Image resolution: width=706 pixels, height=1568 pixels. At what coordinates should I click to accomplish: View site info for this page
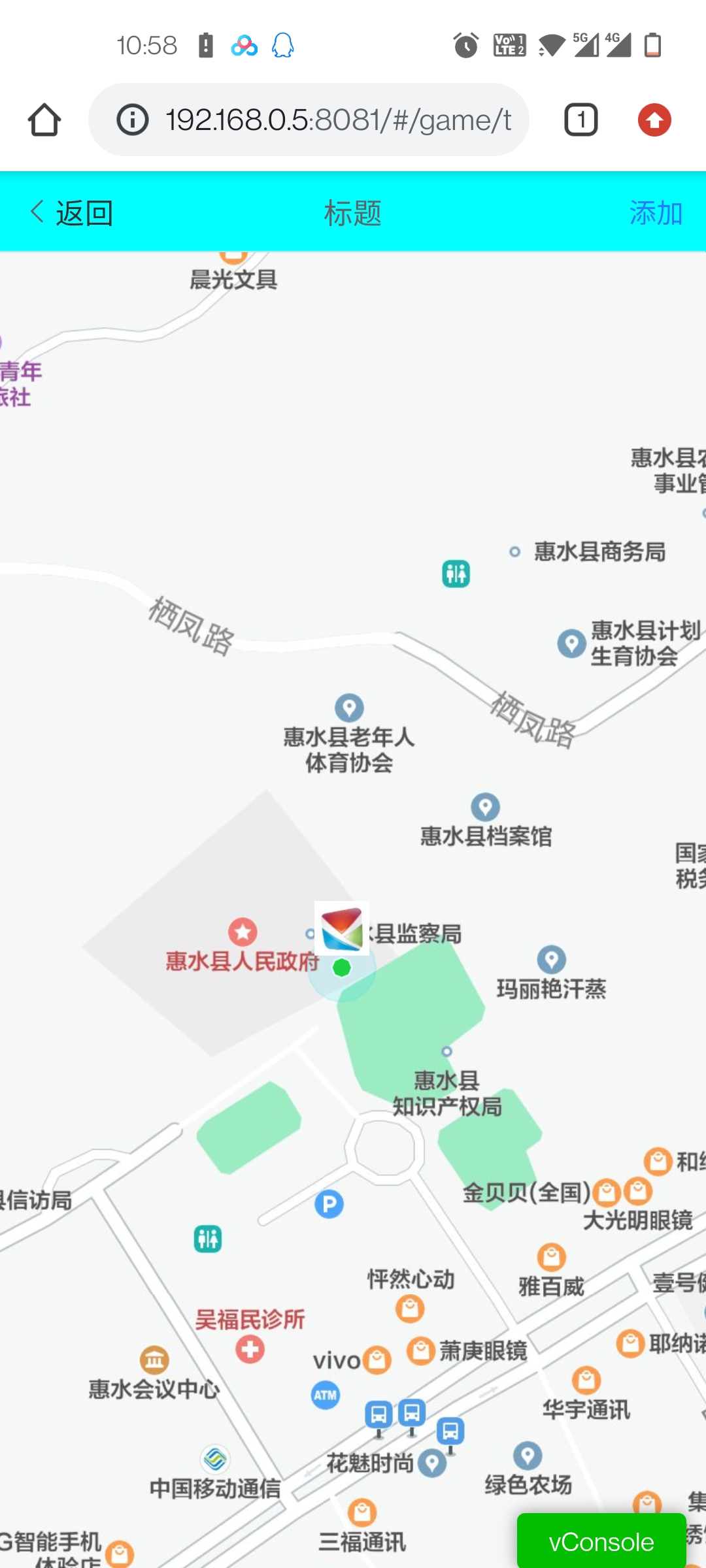132,120
